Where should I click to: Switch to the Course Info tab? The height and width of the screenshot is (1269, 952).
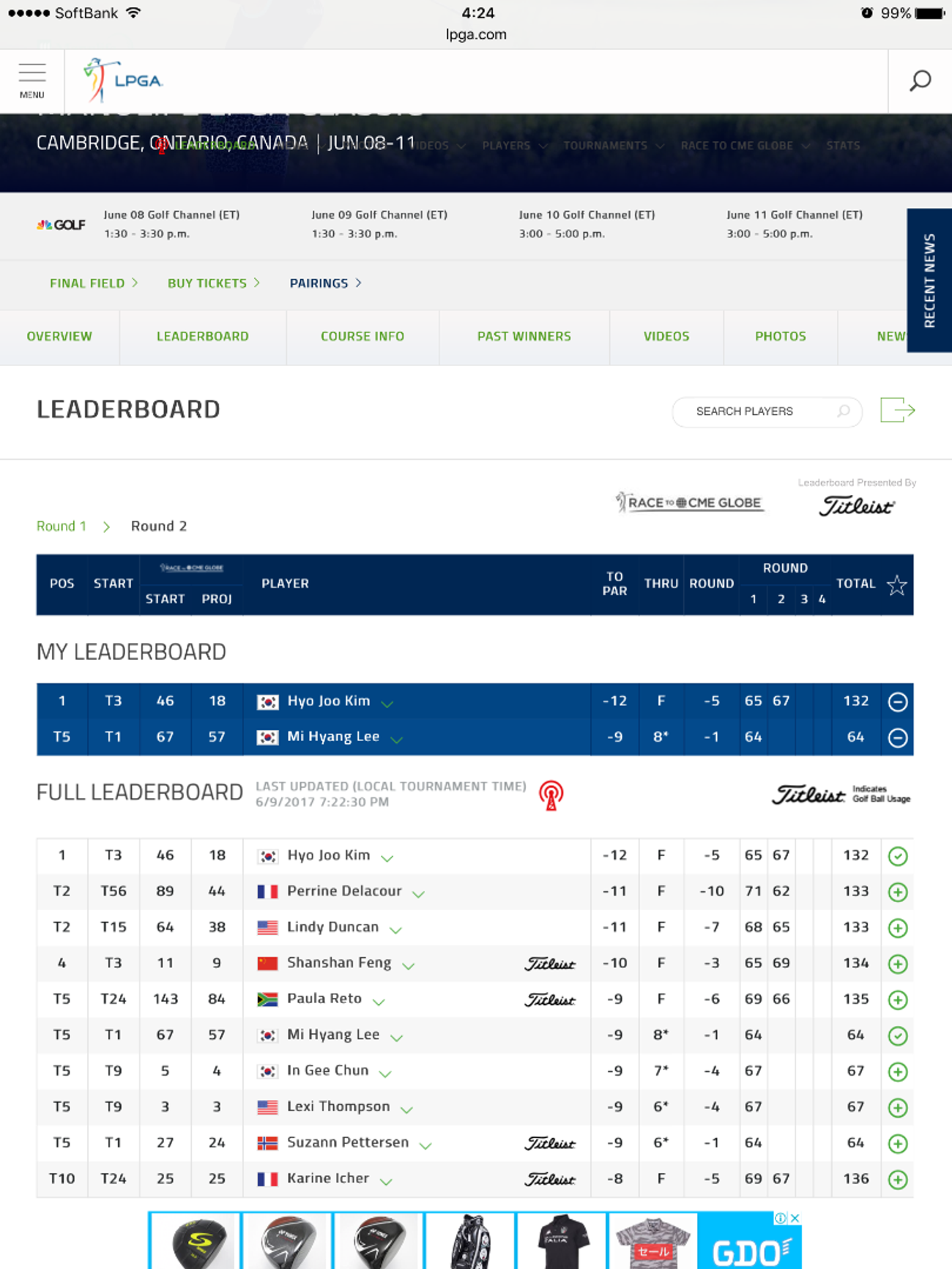(x=362, y=336)
